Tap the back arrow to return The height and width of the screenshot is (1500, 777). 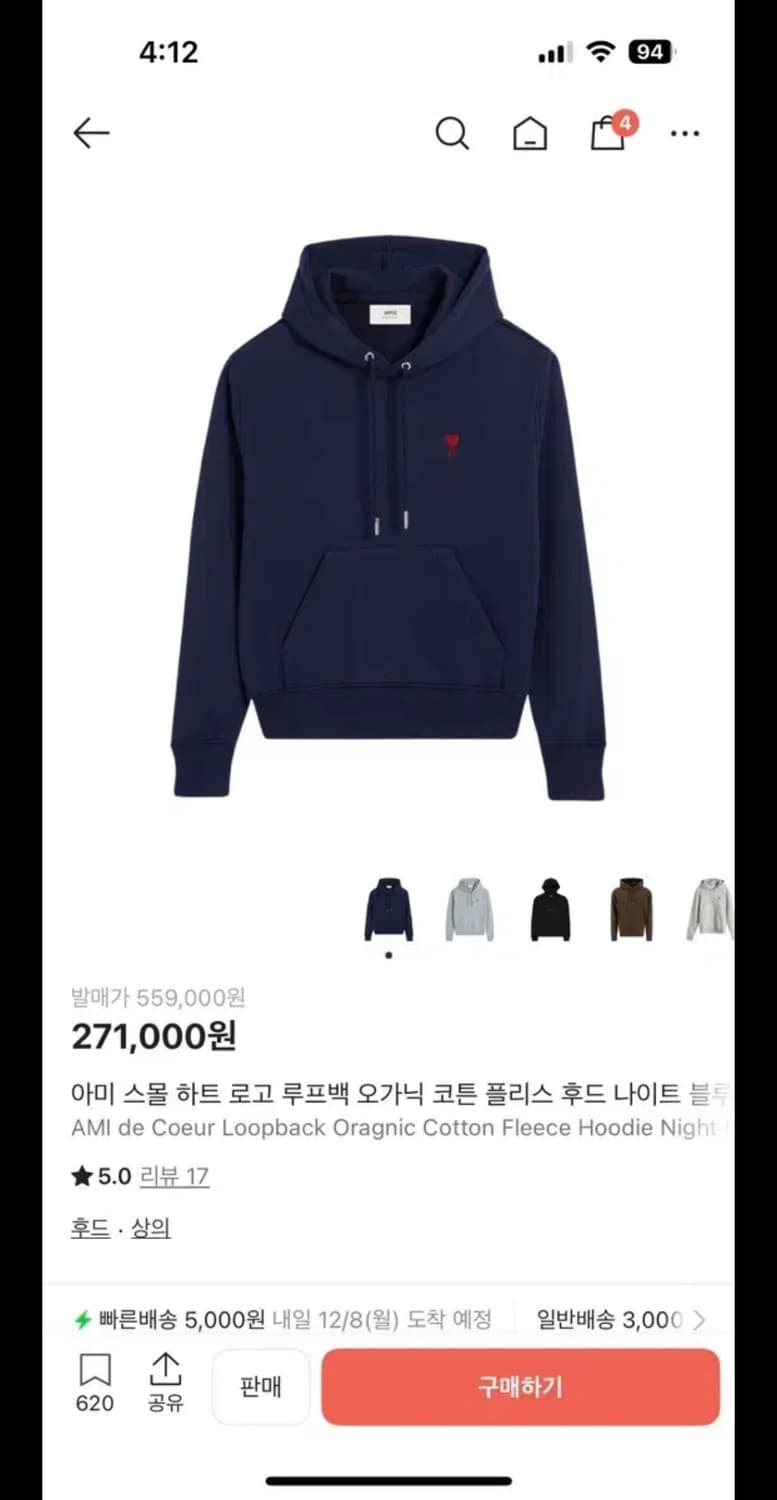click(91, 131)
